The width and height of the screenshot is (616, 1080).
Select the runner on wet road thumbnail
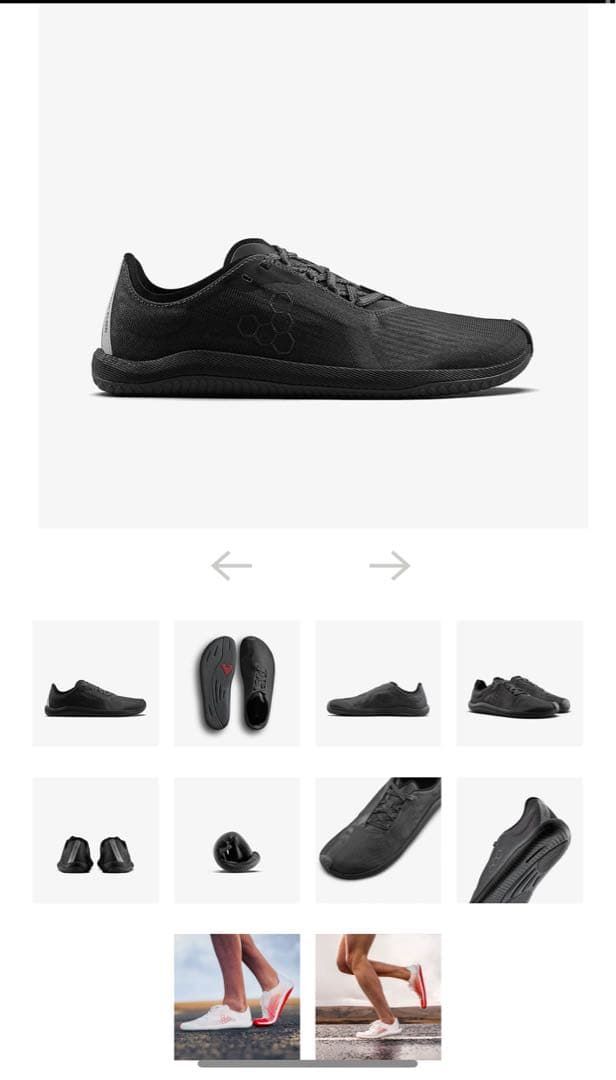(378, 996)
